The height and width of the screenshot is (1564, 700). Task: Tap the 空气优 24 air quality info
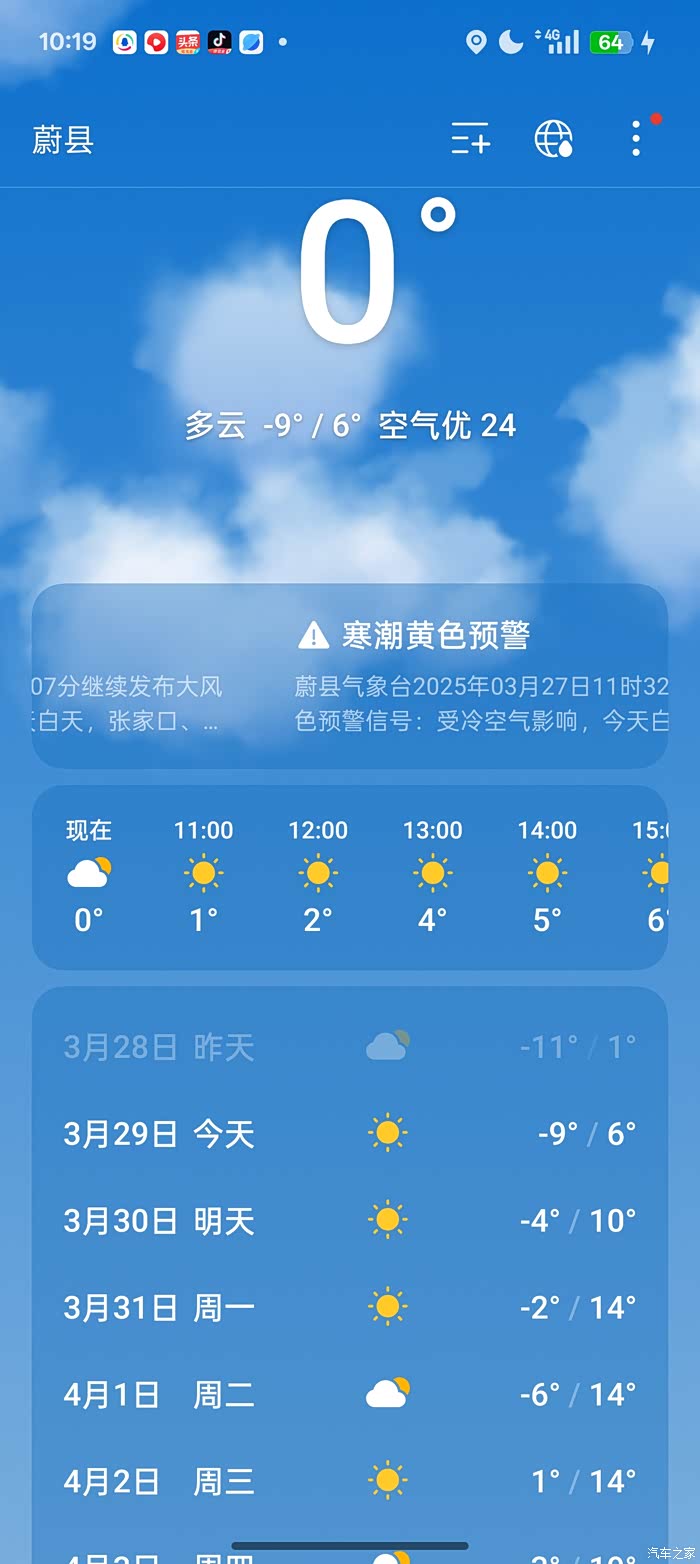[447, 426]
